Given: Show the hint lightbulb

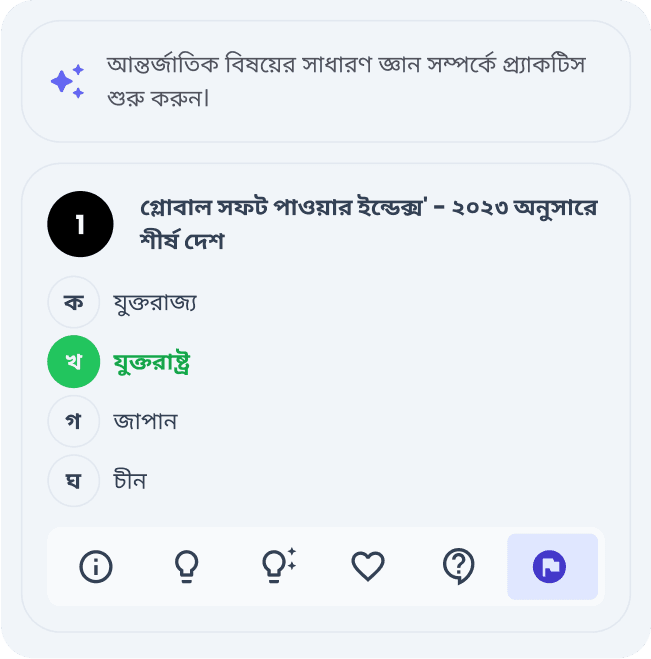Looking at the screenshot, I should point(187,567).
